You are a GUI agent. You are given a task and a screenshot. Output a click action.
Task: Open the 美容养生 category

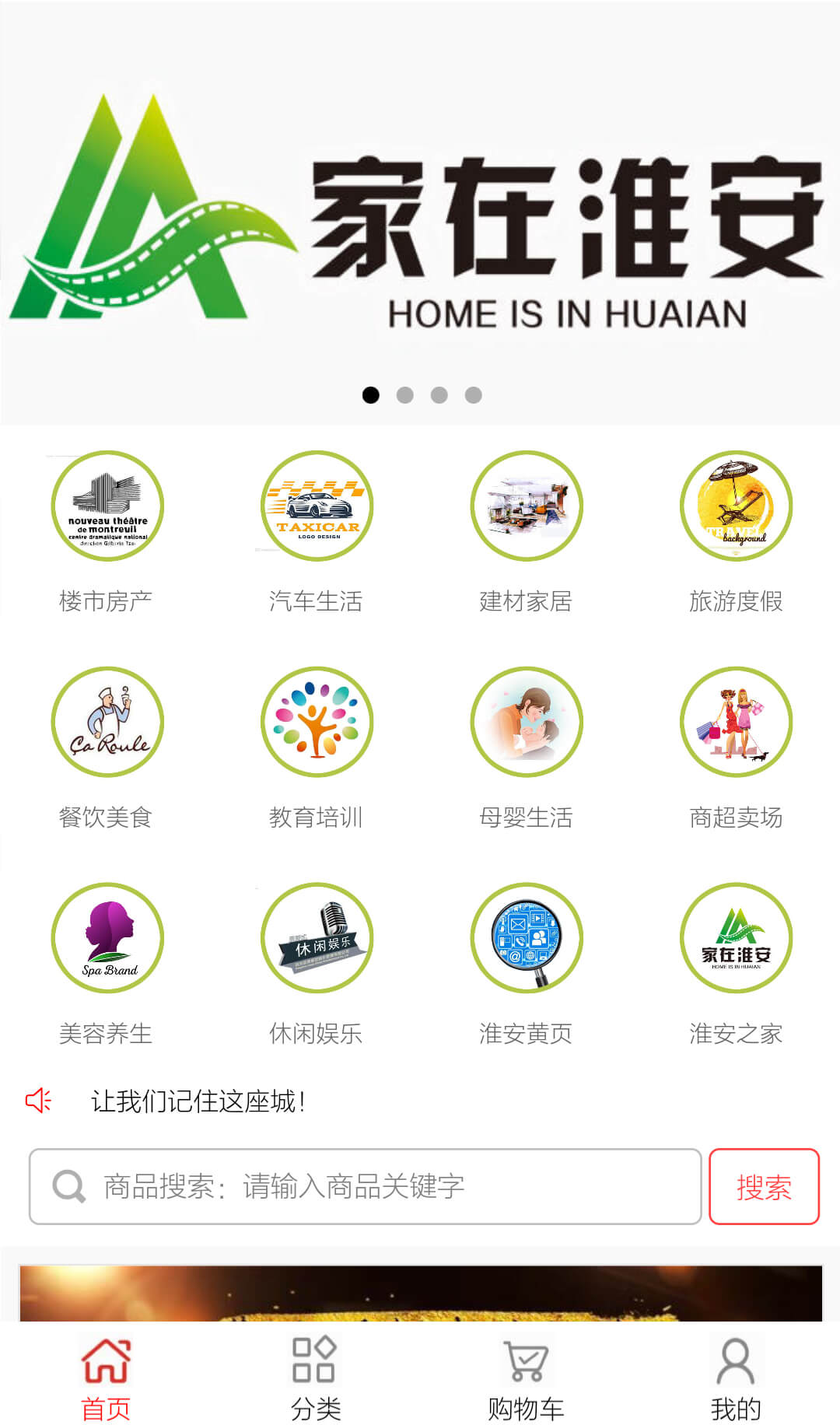tap(107, 939)
